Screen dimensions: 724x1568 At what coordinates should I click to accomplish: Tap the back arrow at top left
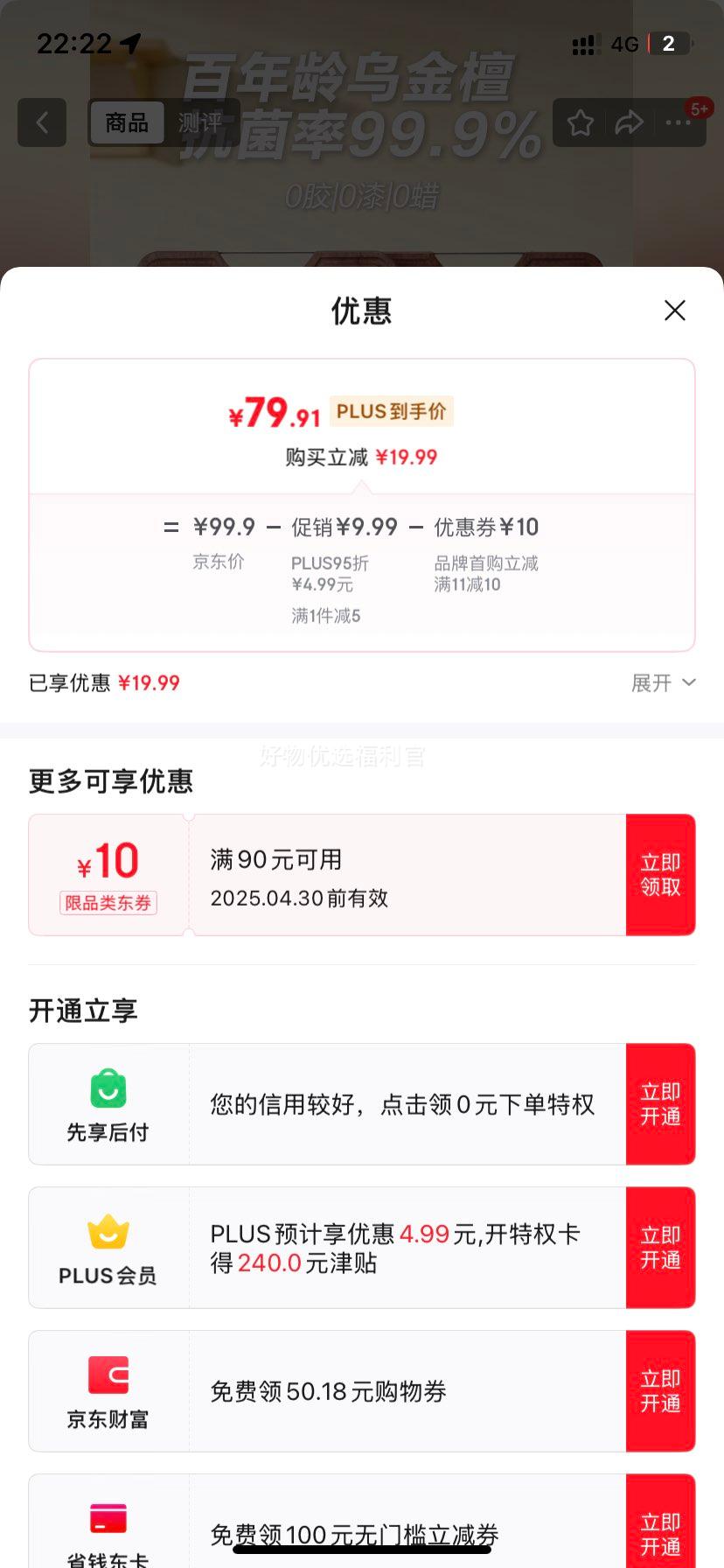[x=42, y=122]
